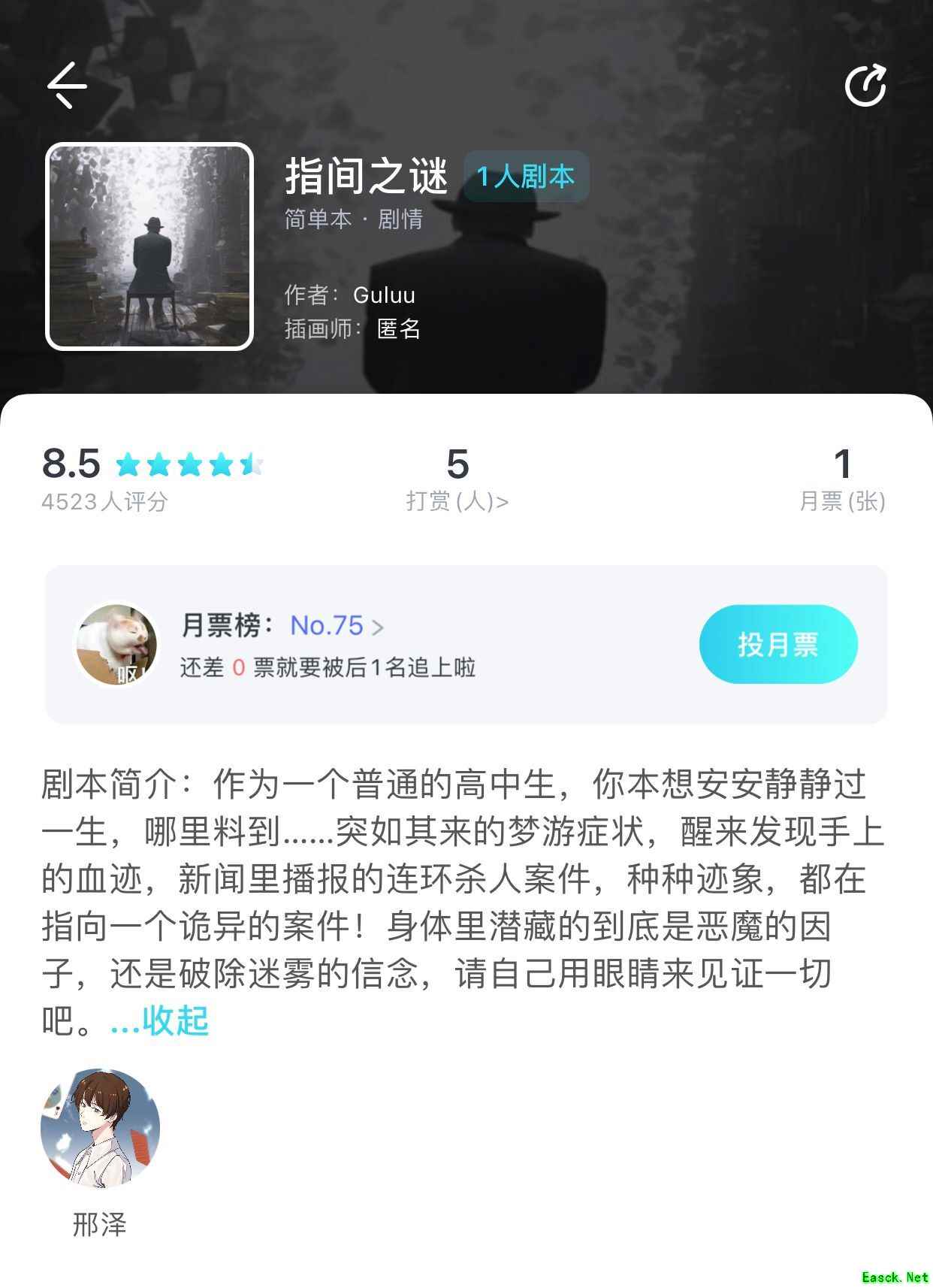
Task: Open the character profile for 邢泽
Action: 100,1128
